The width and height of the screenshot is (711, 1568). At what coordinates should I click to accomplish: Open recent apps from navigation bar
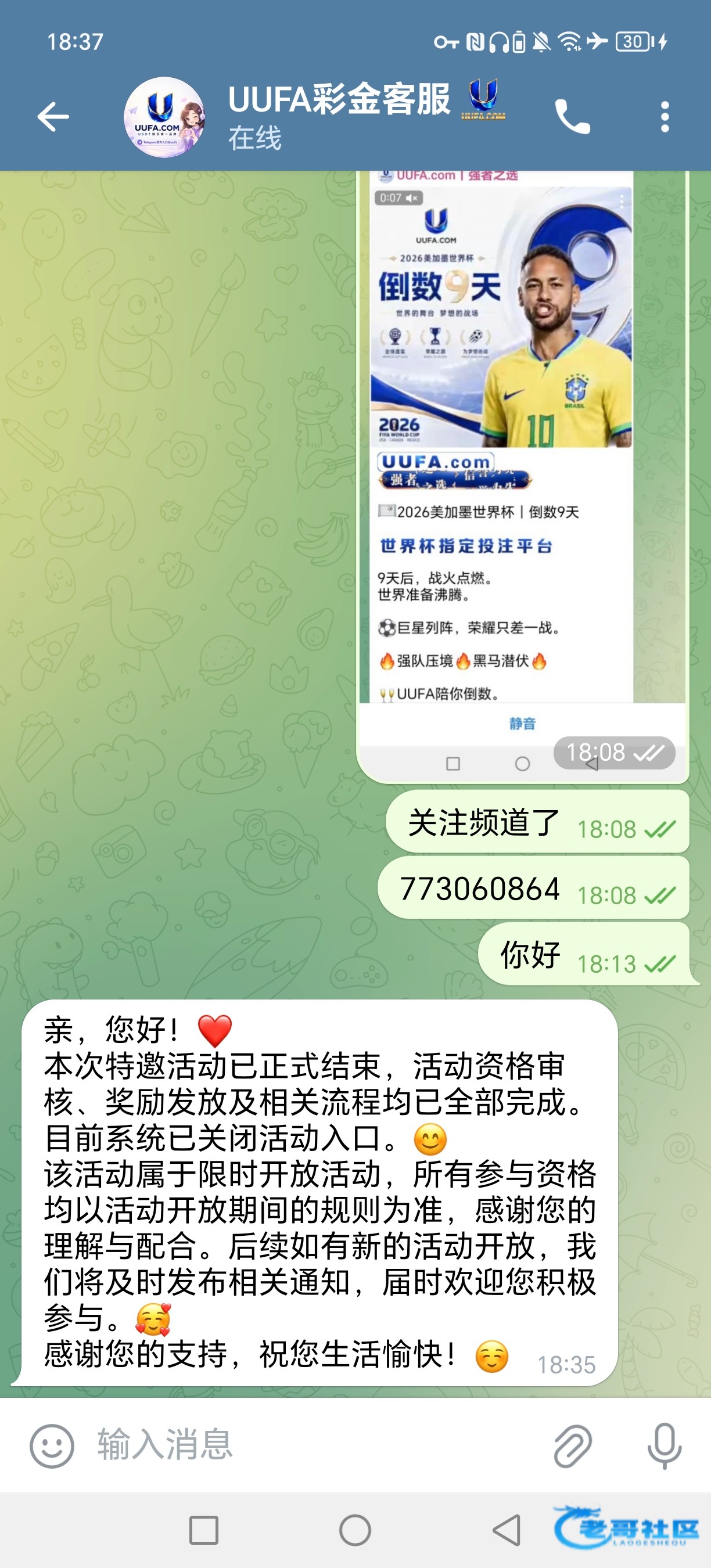203,1530
